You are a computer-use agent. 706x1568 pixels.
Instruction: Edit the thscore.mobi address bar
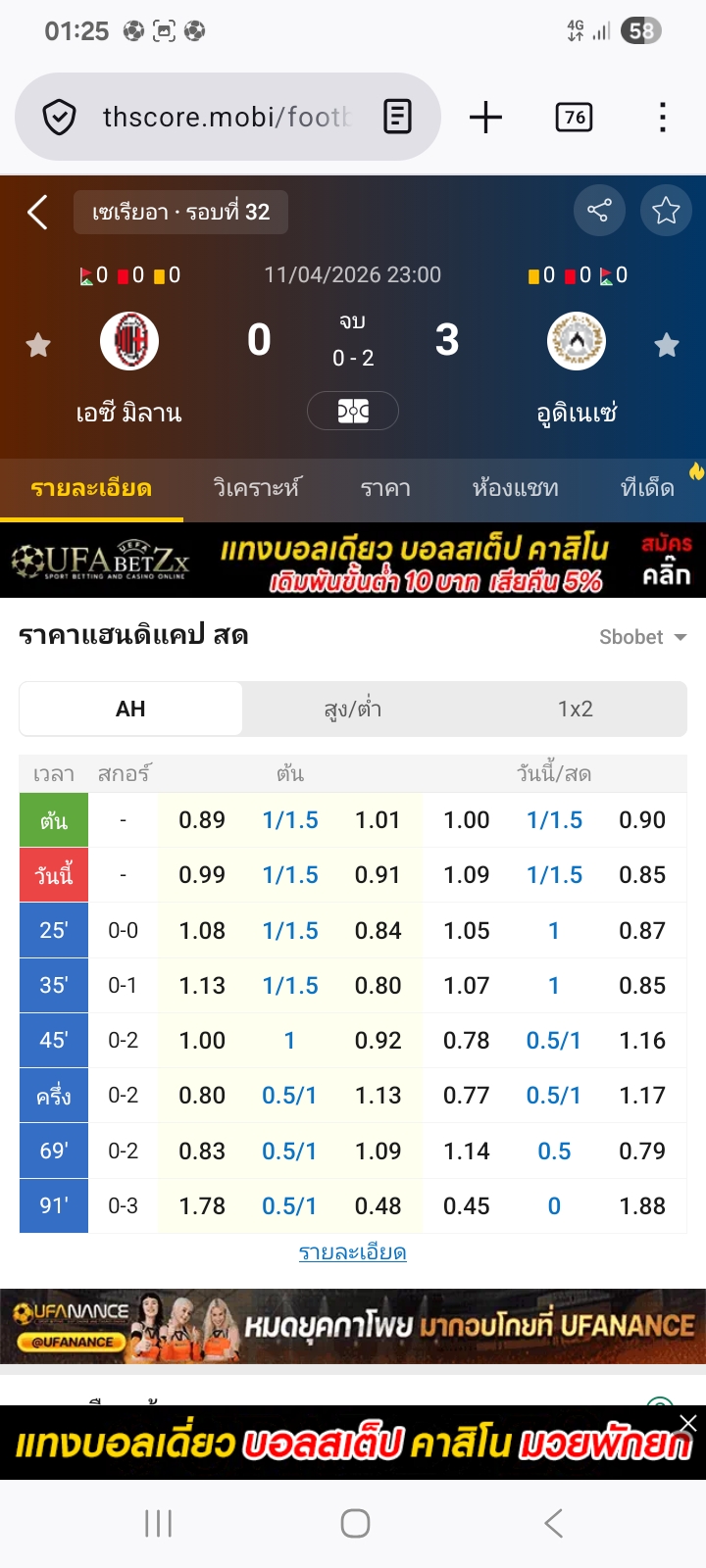pos(226,118)
